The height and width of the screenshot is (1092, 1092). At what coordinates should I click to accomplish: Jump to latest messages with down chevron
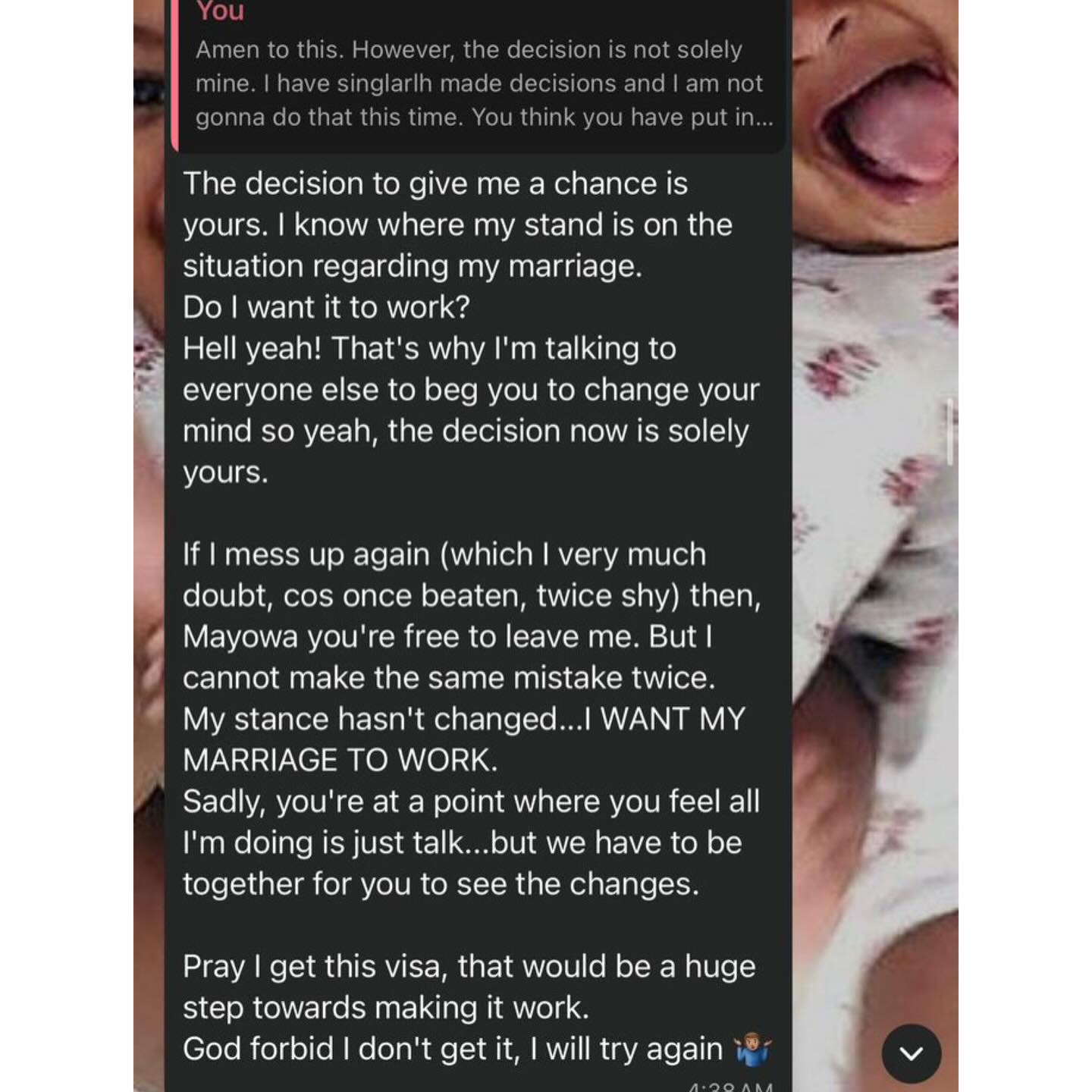(911, 1053)
